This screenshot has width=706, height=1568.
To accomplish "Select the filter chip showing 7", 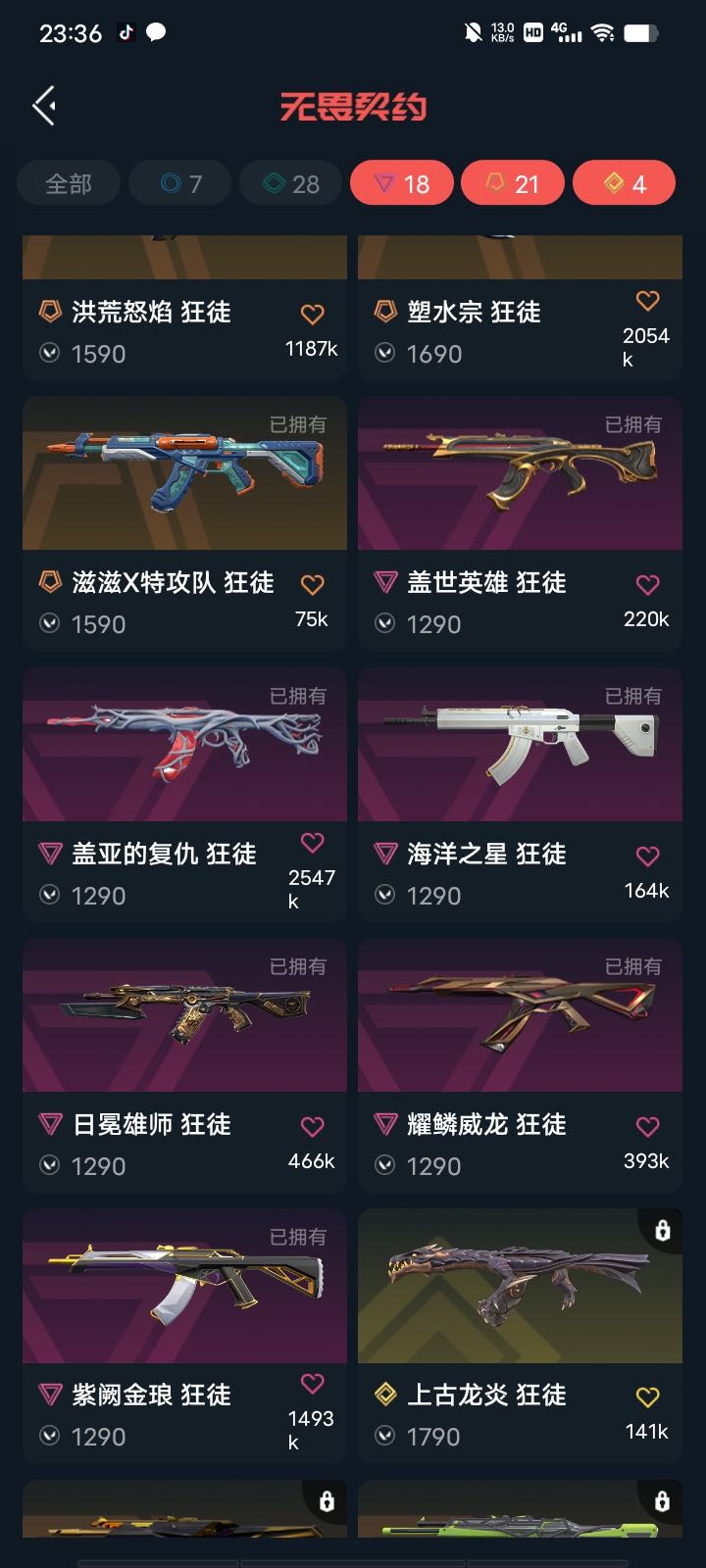I will [x=180, y=183].
